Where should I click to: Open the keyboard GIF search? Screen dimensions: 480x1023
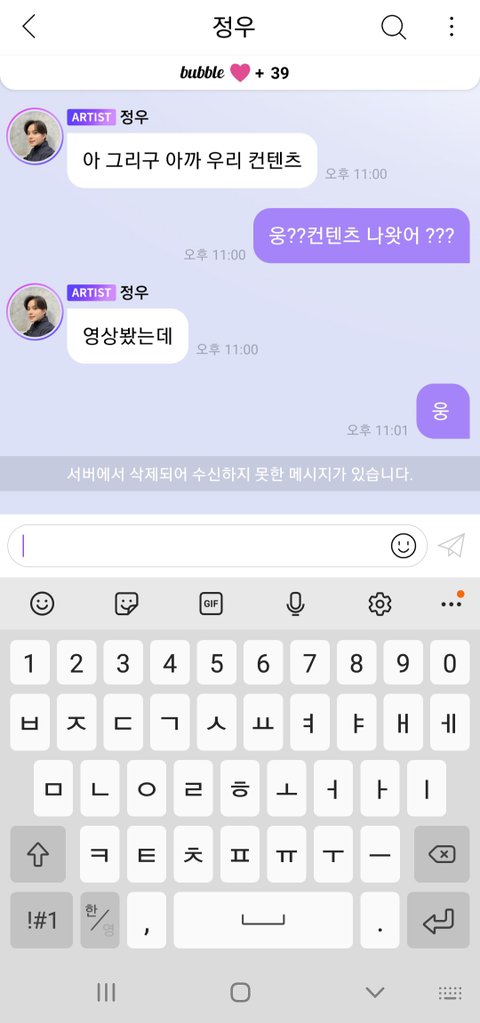pos(211,604)
